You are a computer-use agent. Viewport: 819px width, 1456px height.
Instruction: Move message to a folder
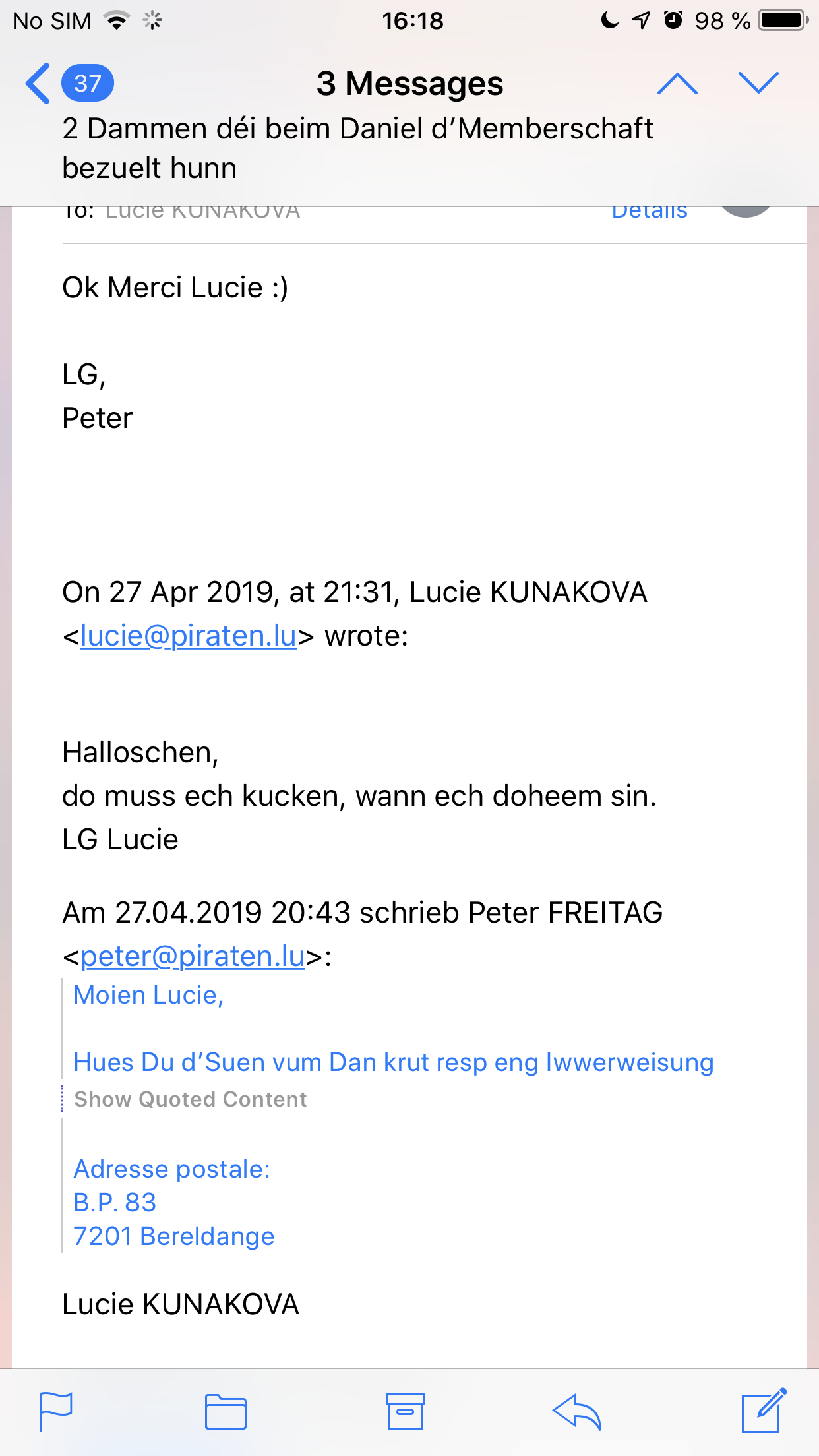(x=226, y=1411)
